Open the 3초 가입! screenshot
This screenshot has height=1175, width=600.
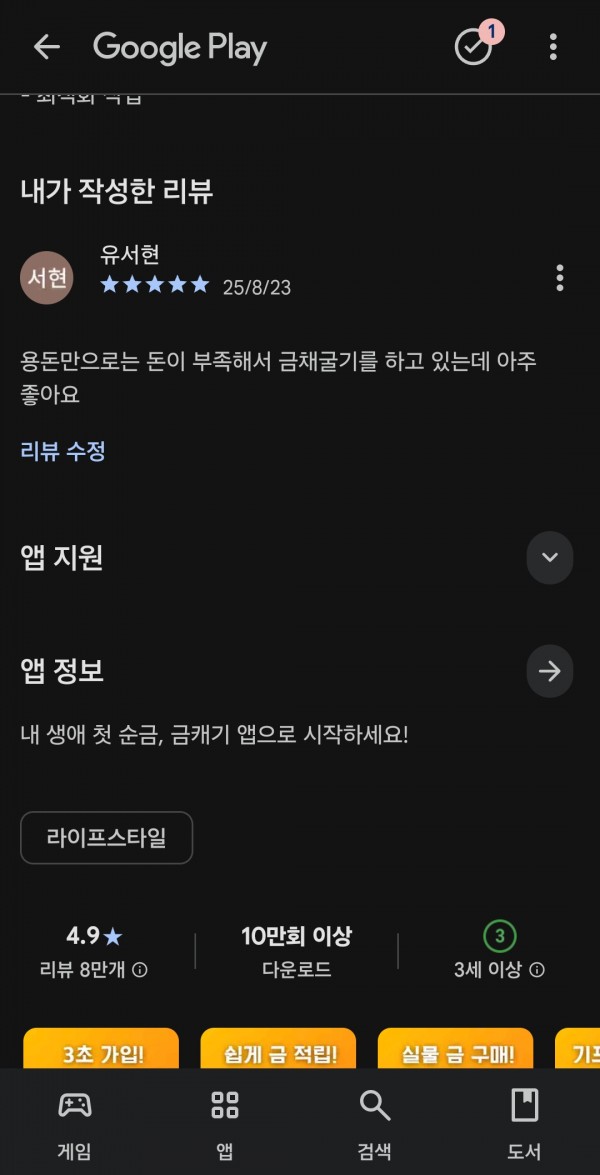tap(101, 1048)
